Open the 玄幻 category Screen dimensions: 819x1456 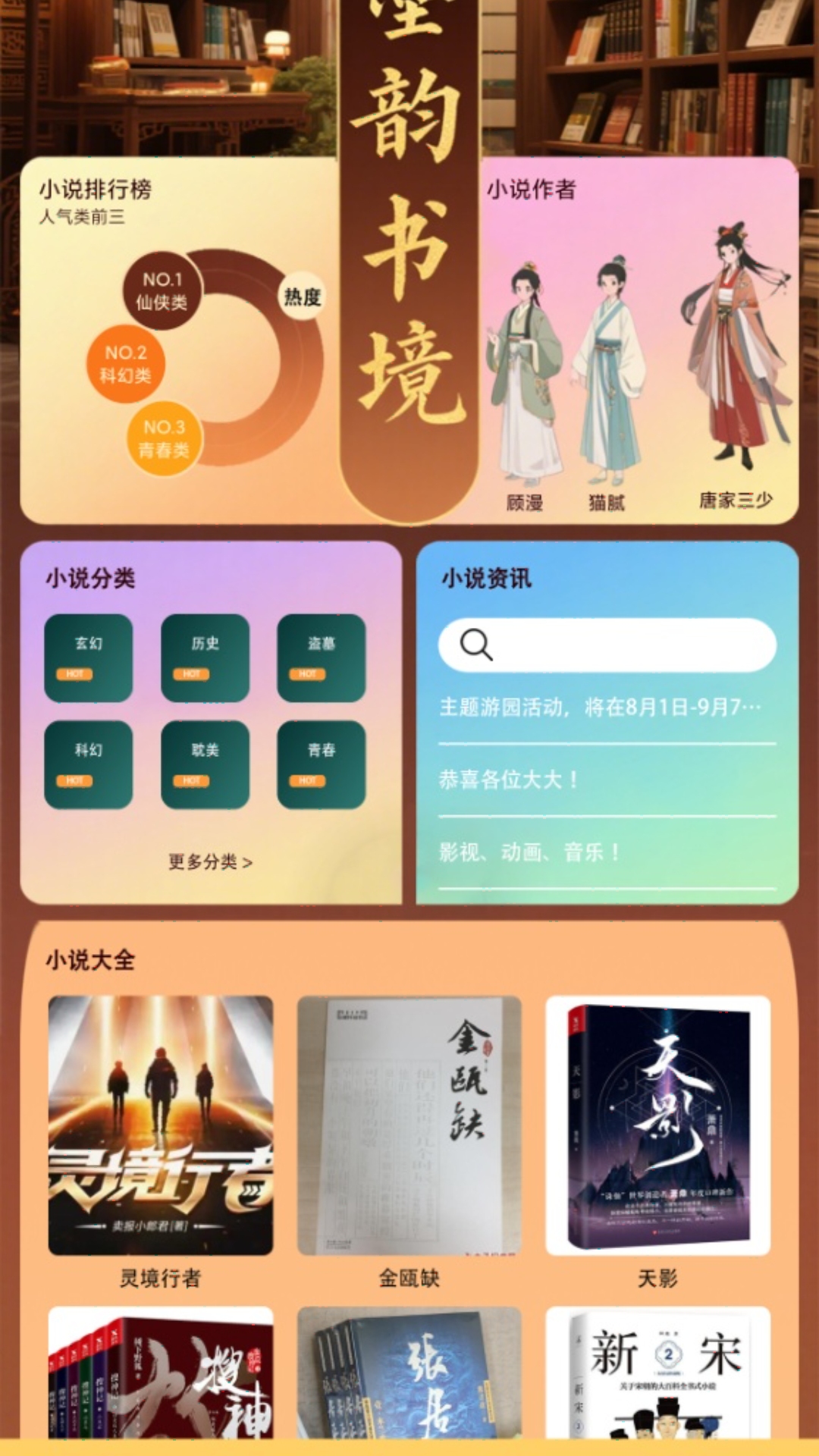pos(89,657)
